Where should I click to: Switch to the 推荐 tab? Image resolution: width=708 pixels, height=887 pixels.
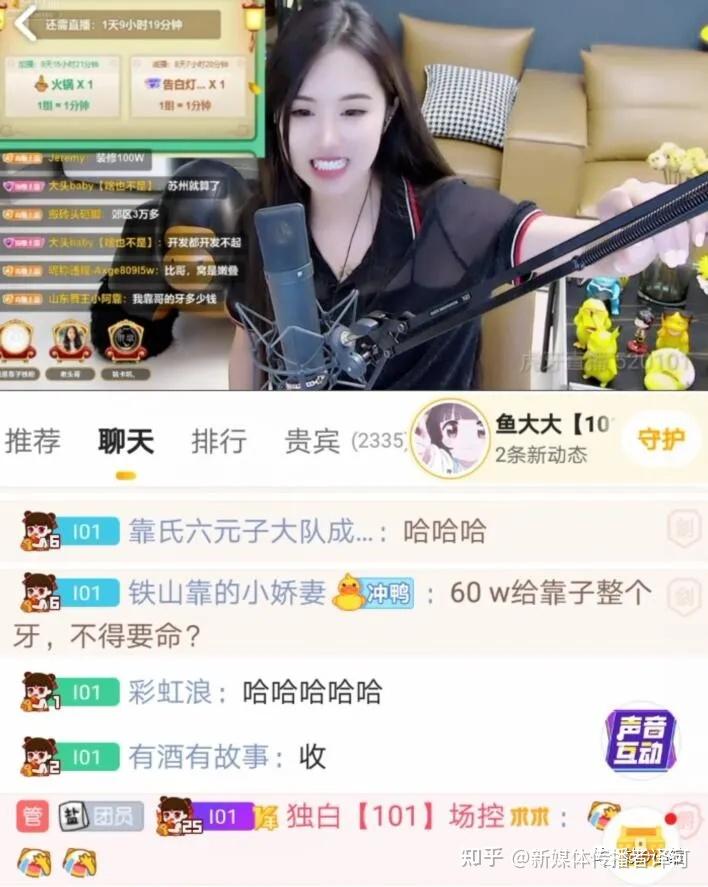click(33, 441)
